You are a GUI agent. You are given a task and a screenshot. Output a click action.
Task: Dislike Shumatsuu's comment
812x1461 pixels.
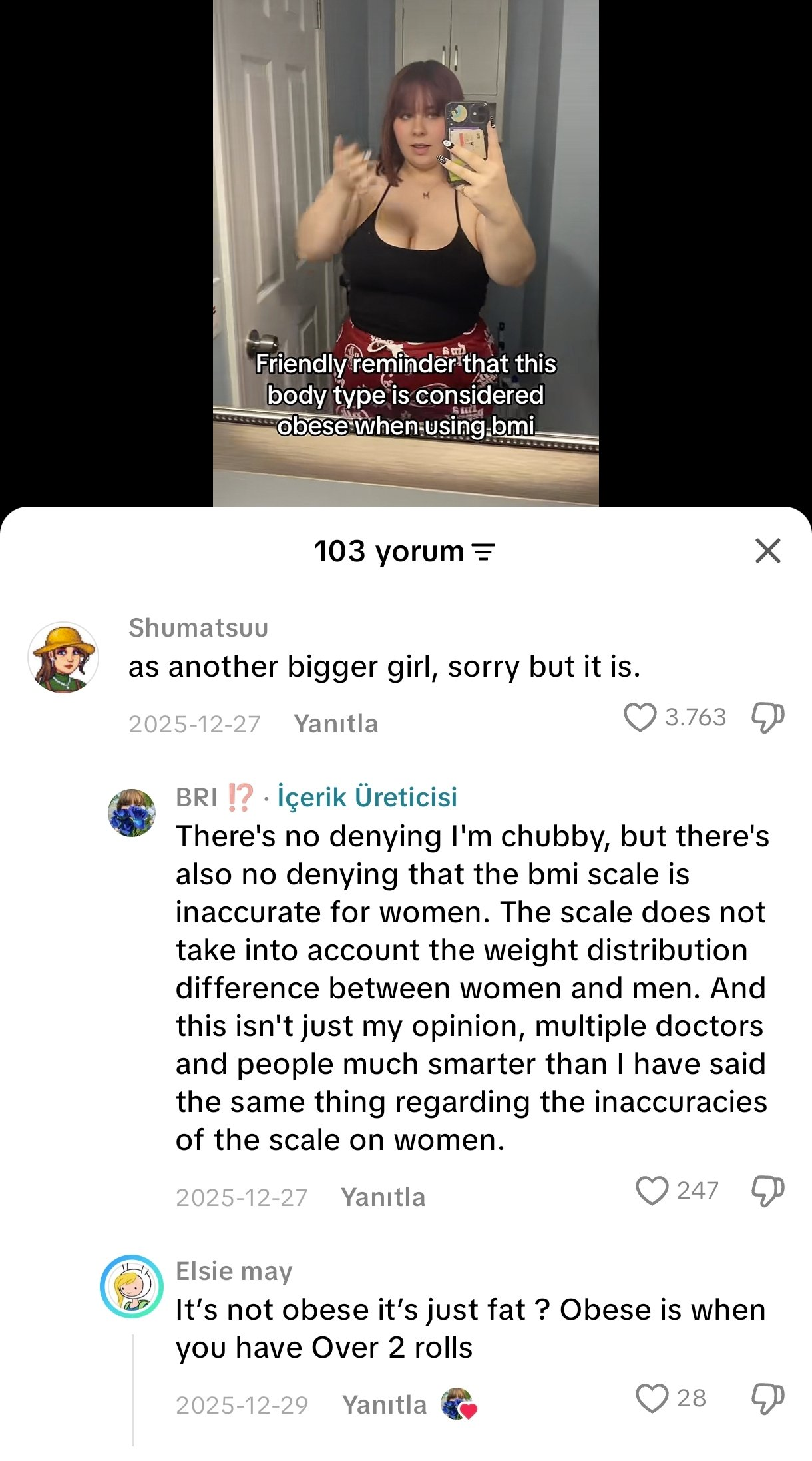[767, 718]
